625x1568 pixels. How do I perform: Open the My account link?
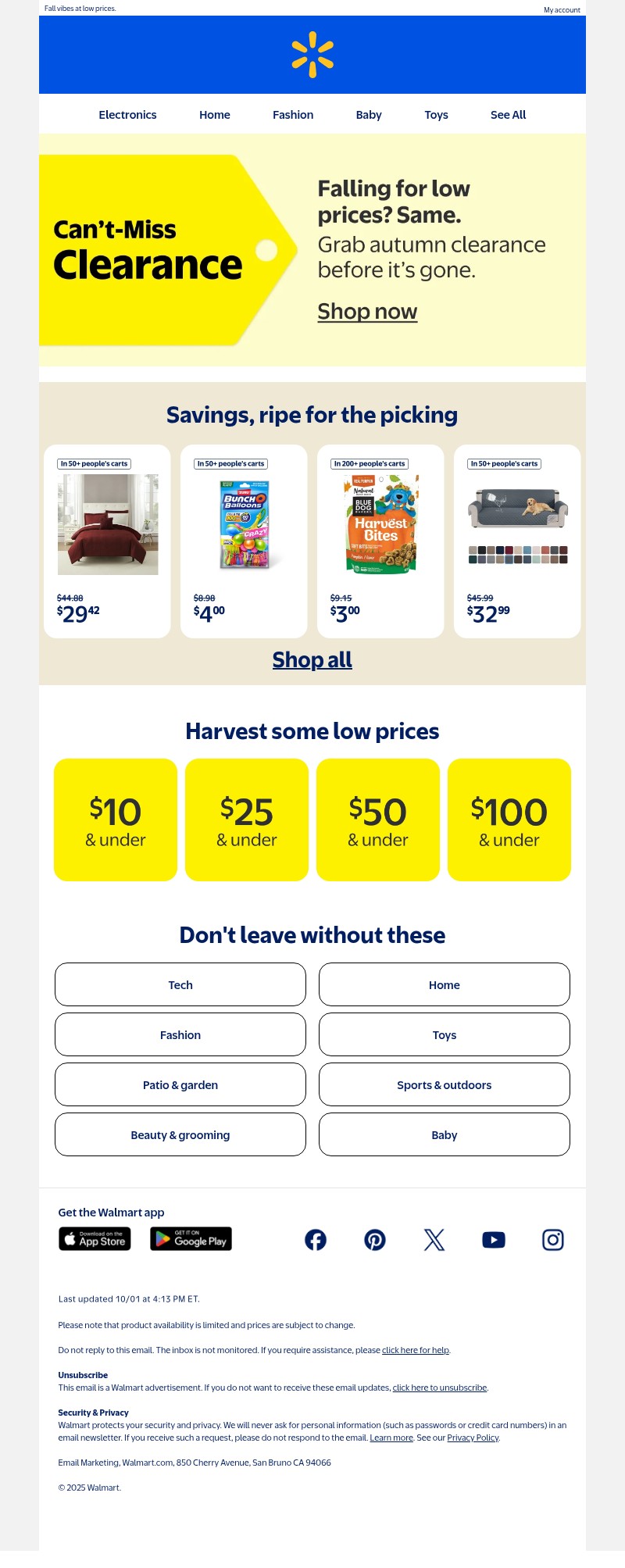pos(562,10)
